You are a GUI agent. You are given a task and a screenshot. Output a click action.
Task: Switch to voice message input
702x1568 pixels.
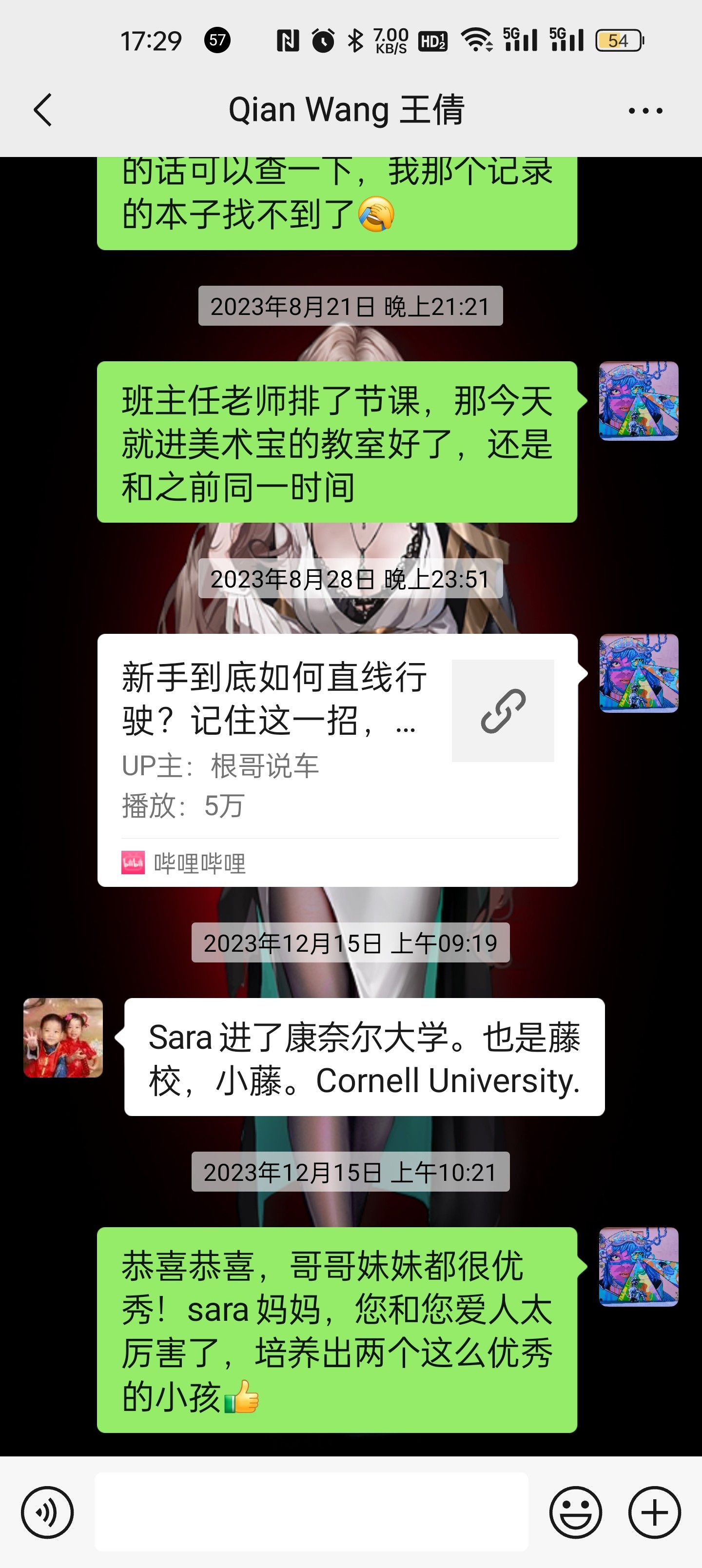coord(47,1512)
